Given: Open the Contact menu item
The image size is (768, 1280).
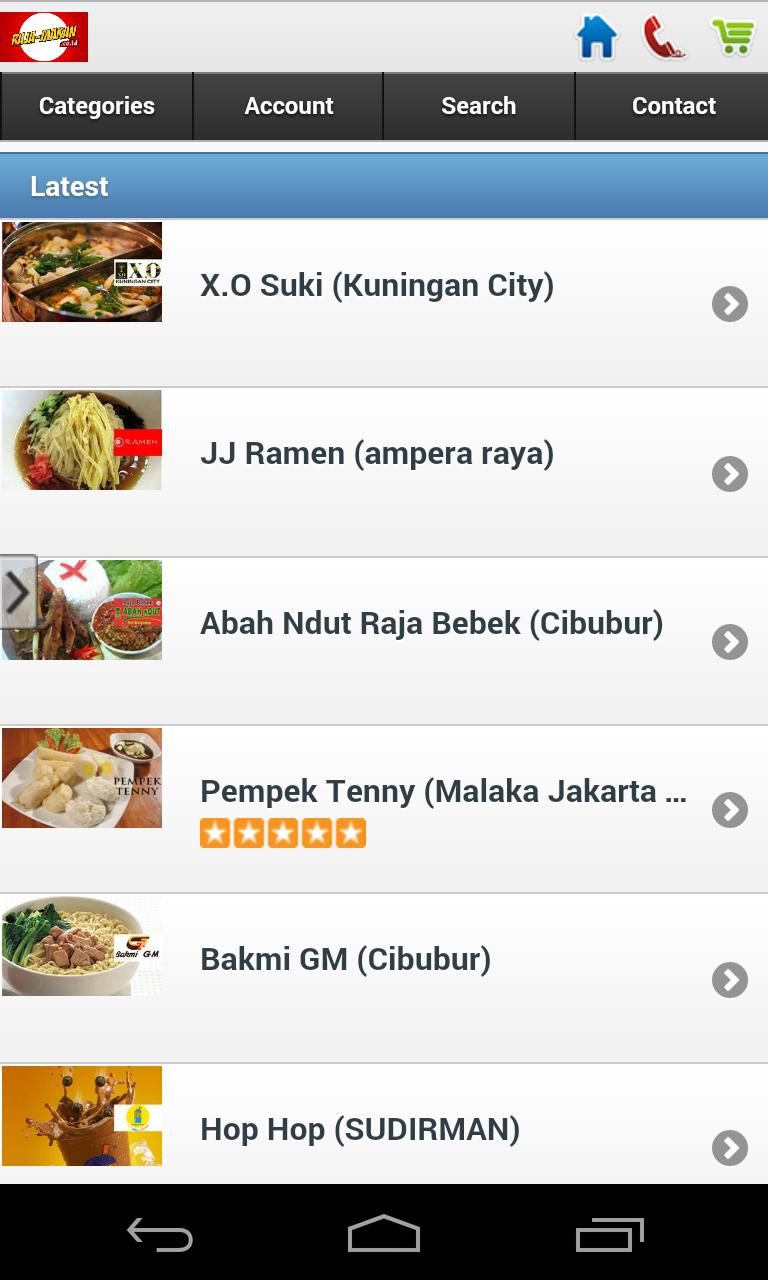Looking at the screenshot, I should (673, 106).
